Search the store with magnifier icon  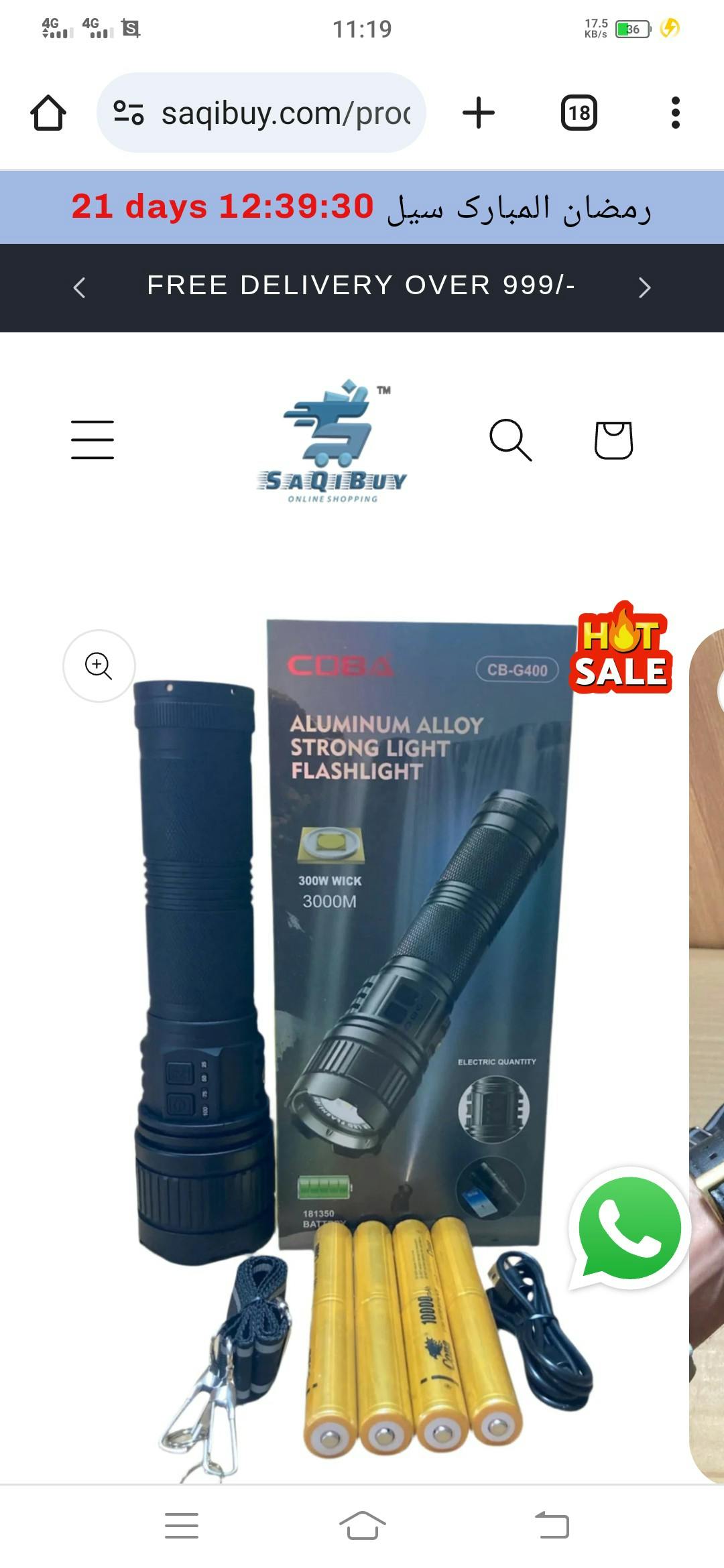pos(510,440)
